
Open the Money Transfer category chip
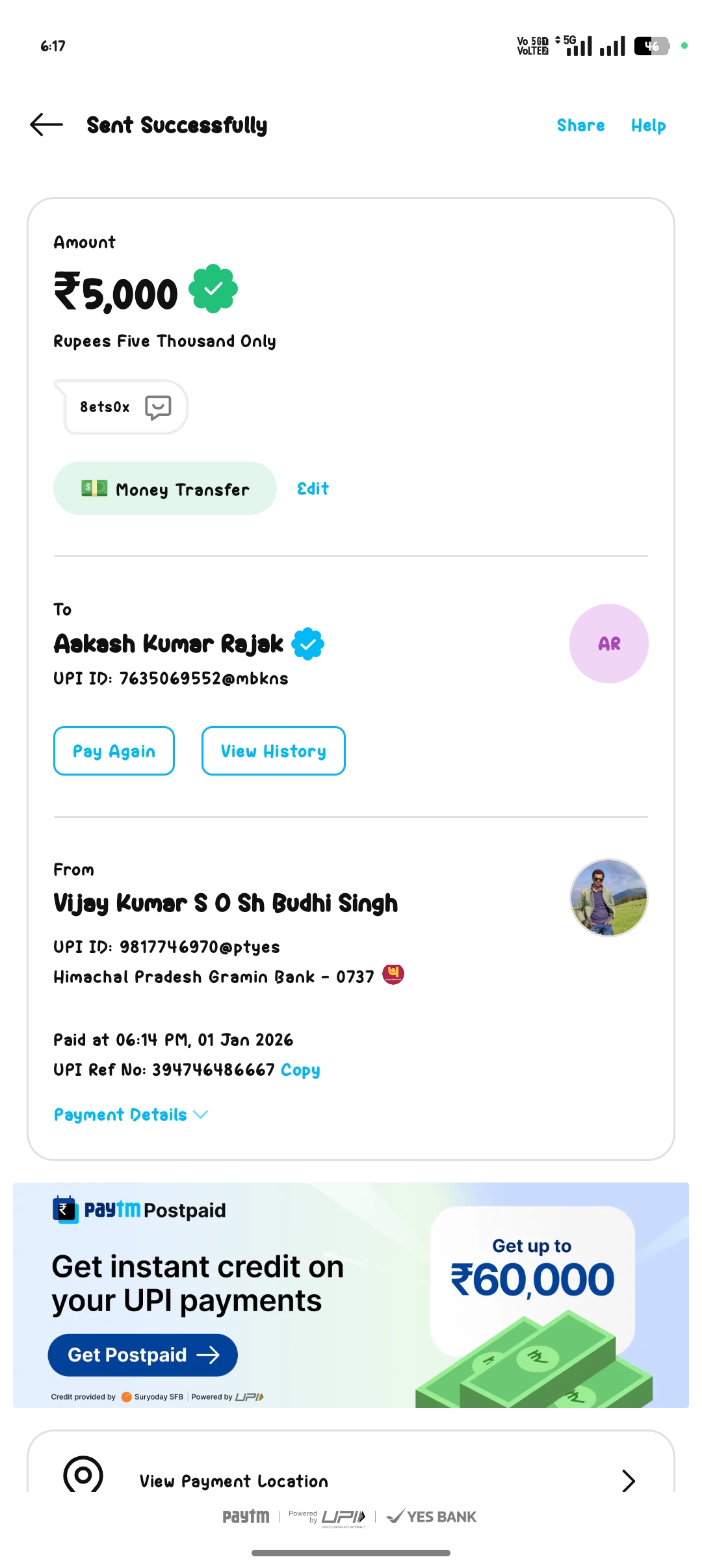[x=165, y=489]
